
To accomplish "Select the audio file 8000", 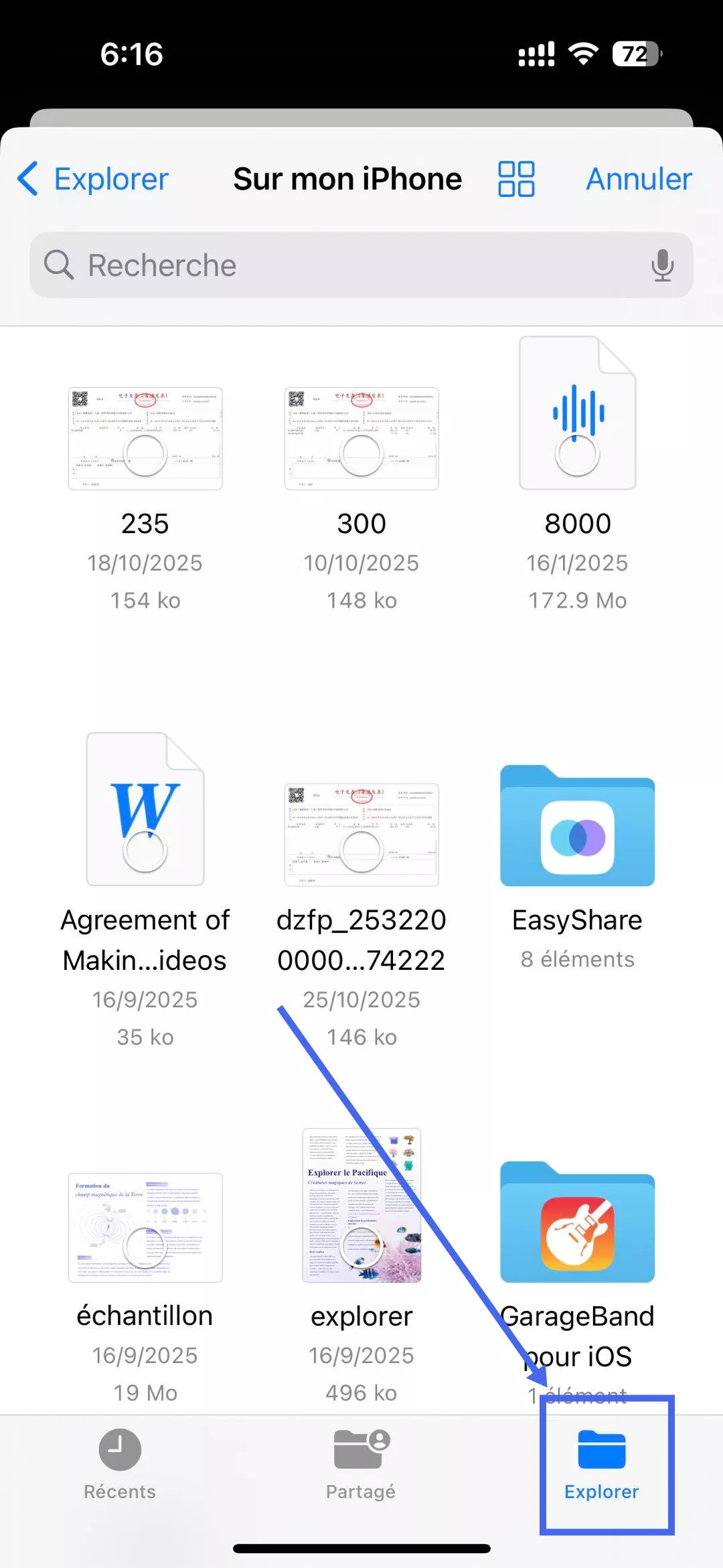I will (x=577, y=413).
